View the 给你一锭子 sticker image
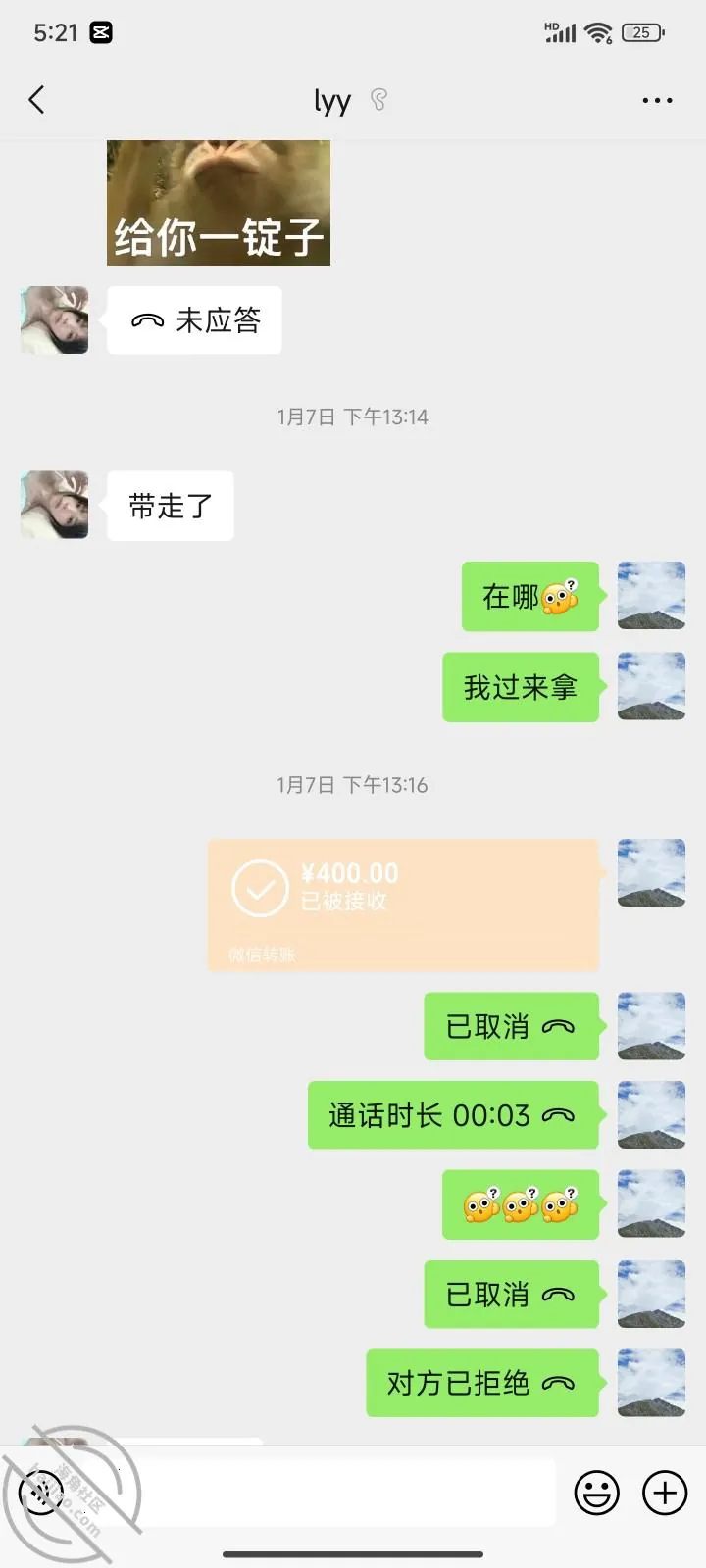Viewport: 706px width, 1568px height. click(x=219, y=202)
